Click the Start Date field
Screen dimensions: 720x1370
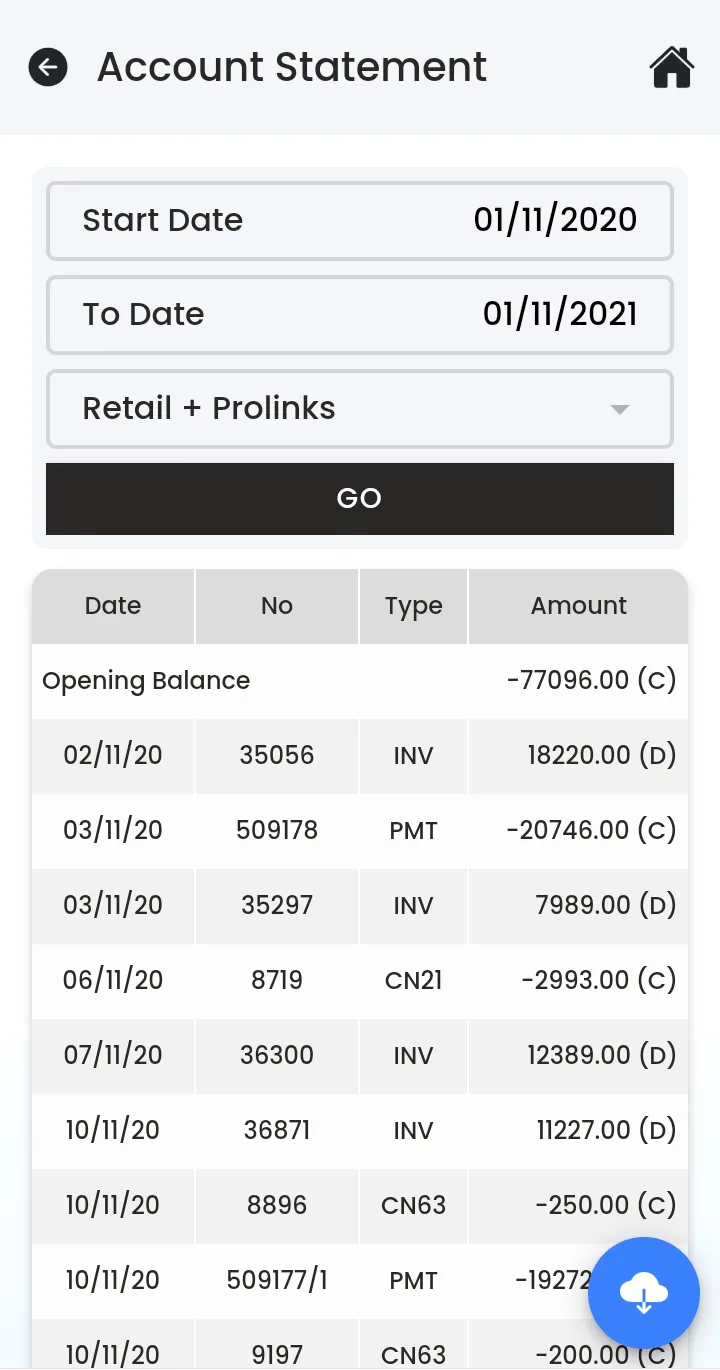360,220
